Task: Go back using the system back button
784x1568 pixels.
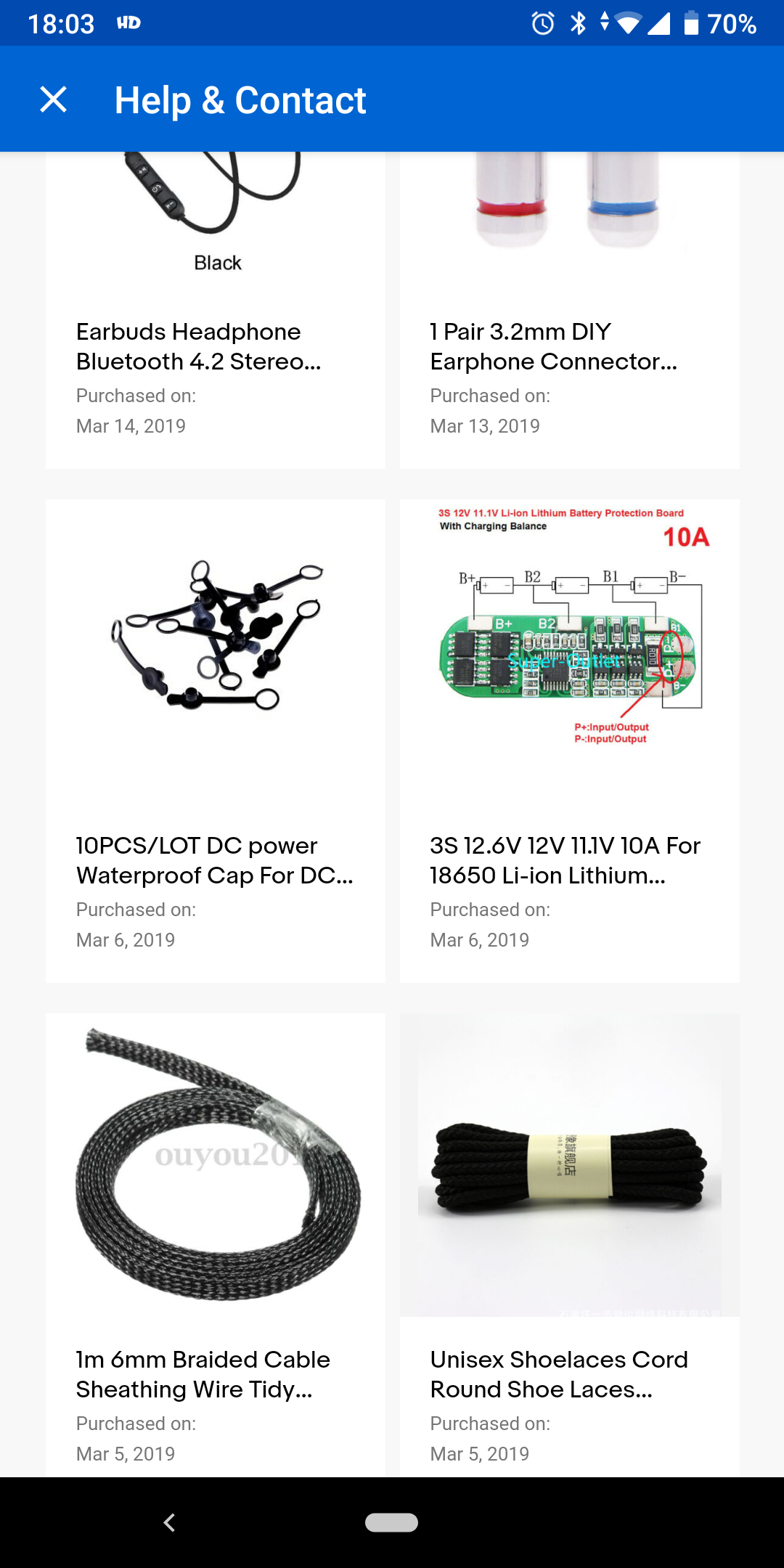Action: point(170,1522)
